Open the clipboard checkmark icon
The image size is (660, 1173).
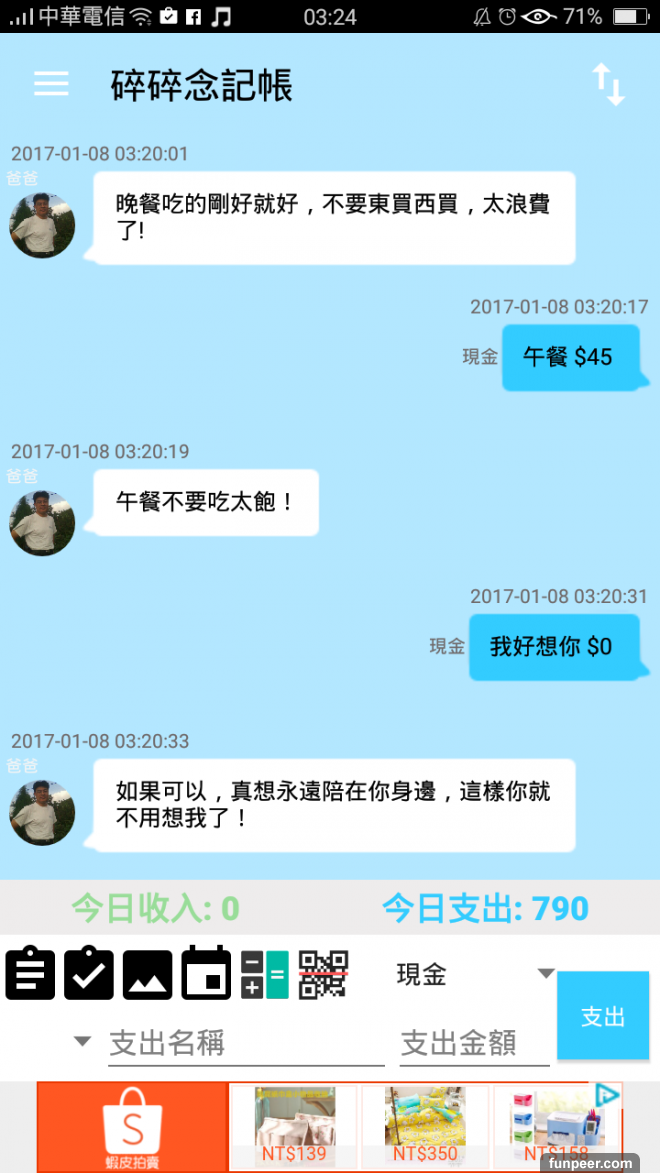[89, 973]
